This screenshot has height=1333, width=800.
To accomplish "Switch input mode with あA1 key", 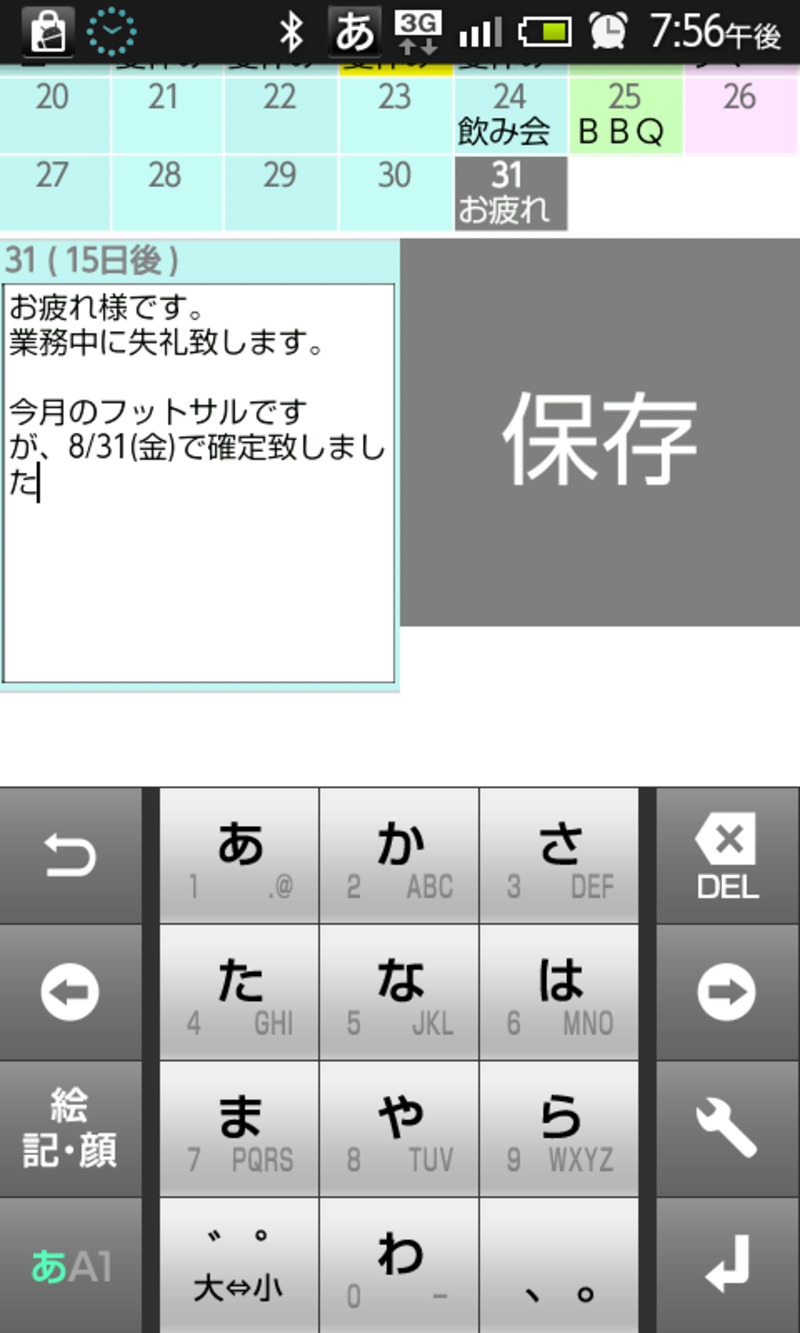I will [70, 1265].
